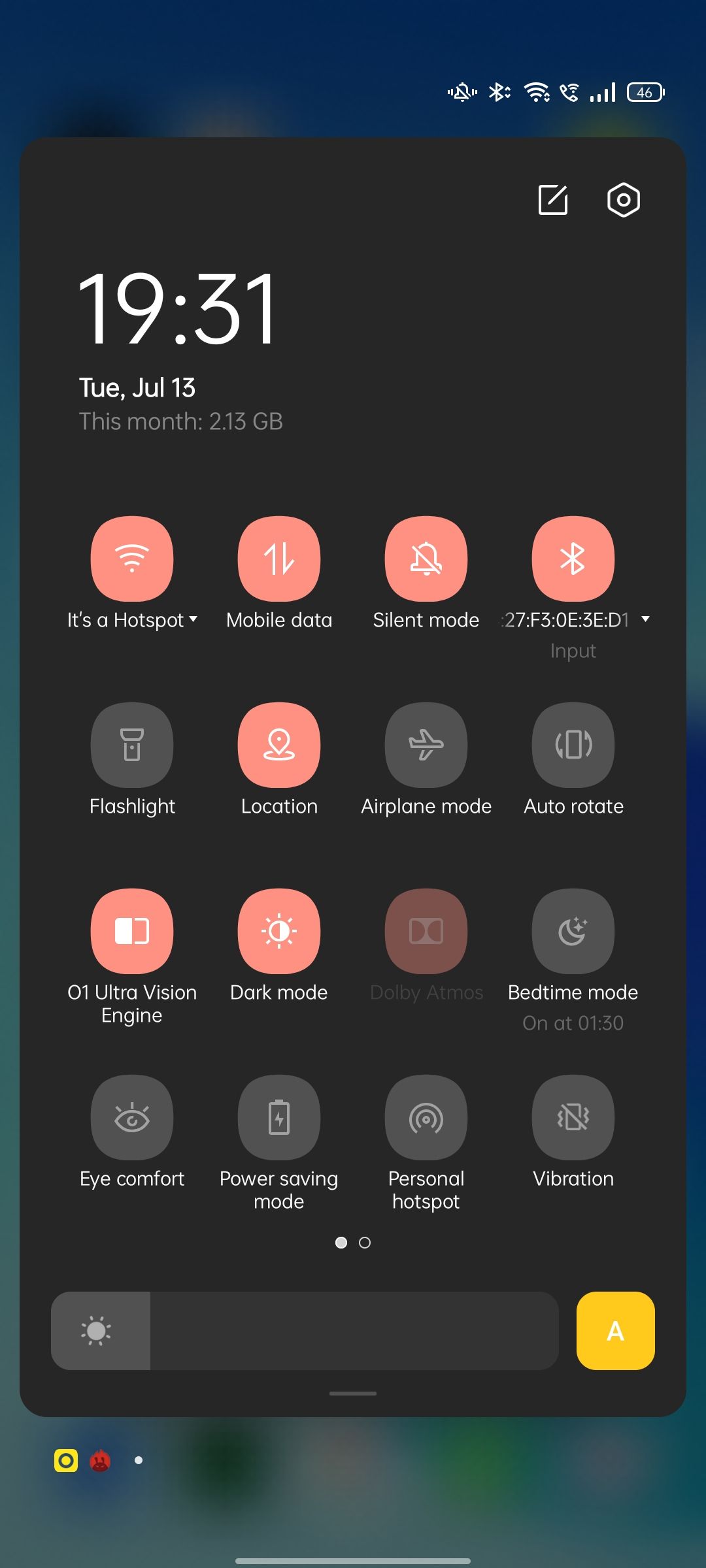Screen dimensions: 706x1568
Task: Turn on Auto rotate
Action: click(x=573, y=745)
